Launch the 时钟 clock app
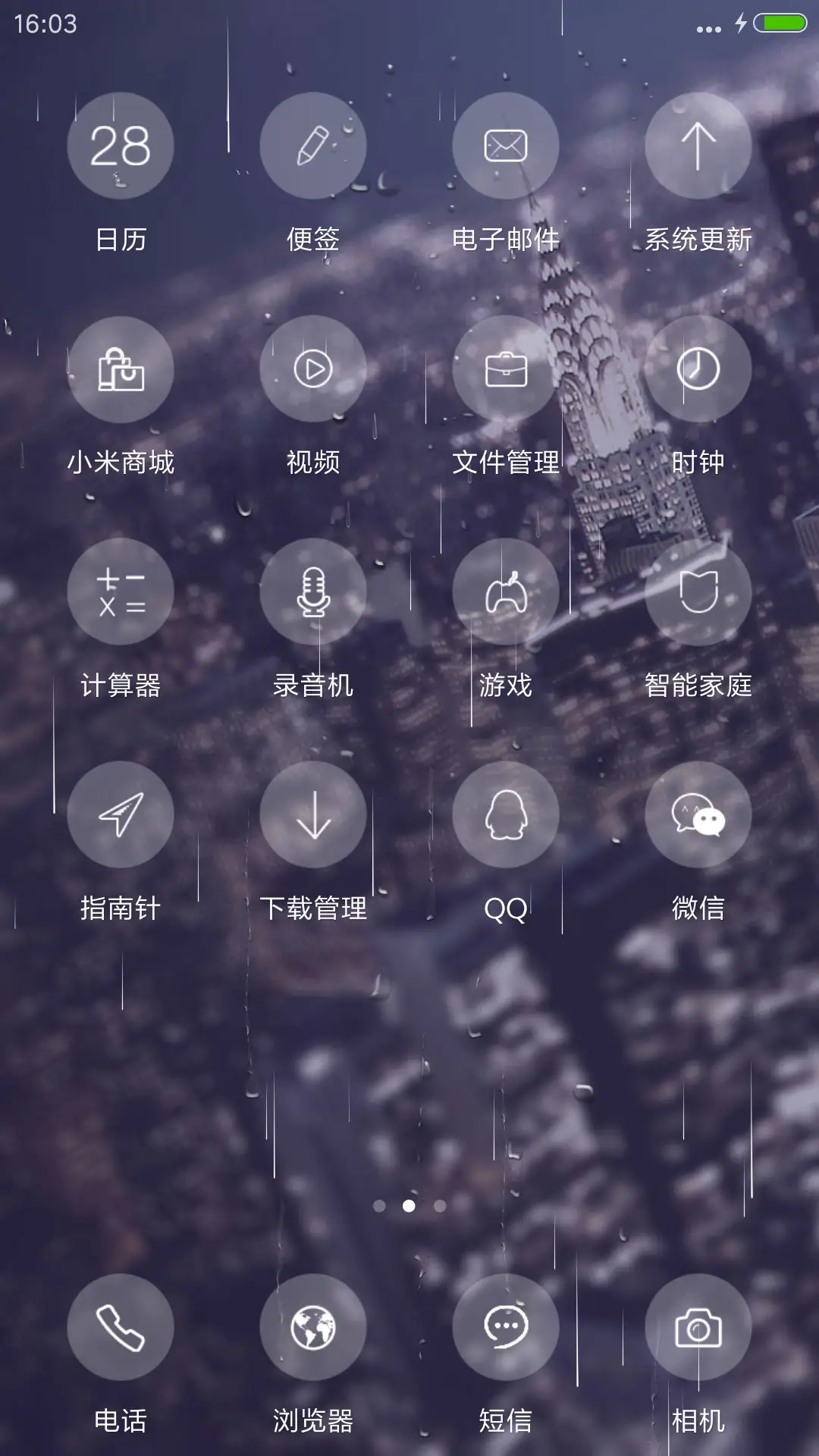This screenshot has height=1456, width=819. [698, 369]
